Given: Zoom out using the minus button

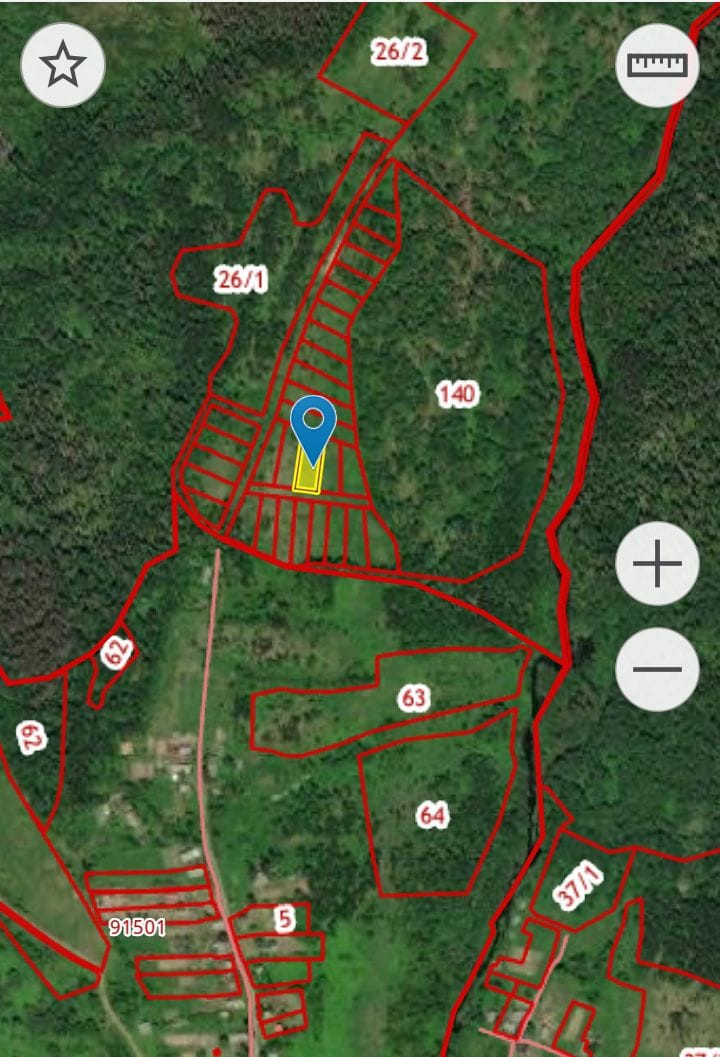Looking at the screenshot, I should [657, 669].
